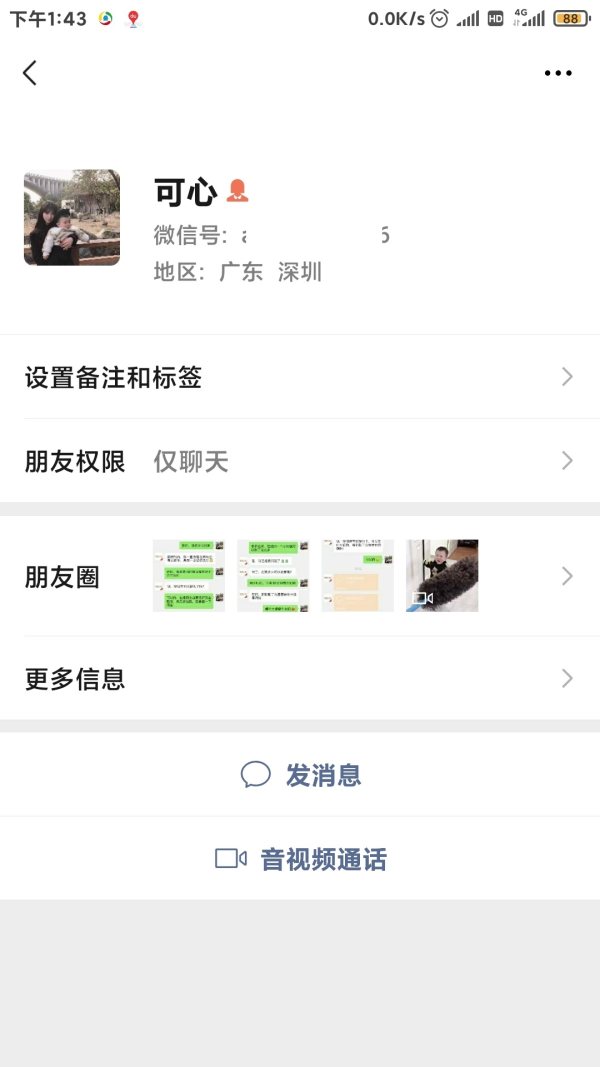Open 朋友权限 settings

[x=300, y=461]
